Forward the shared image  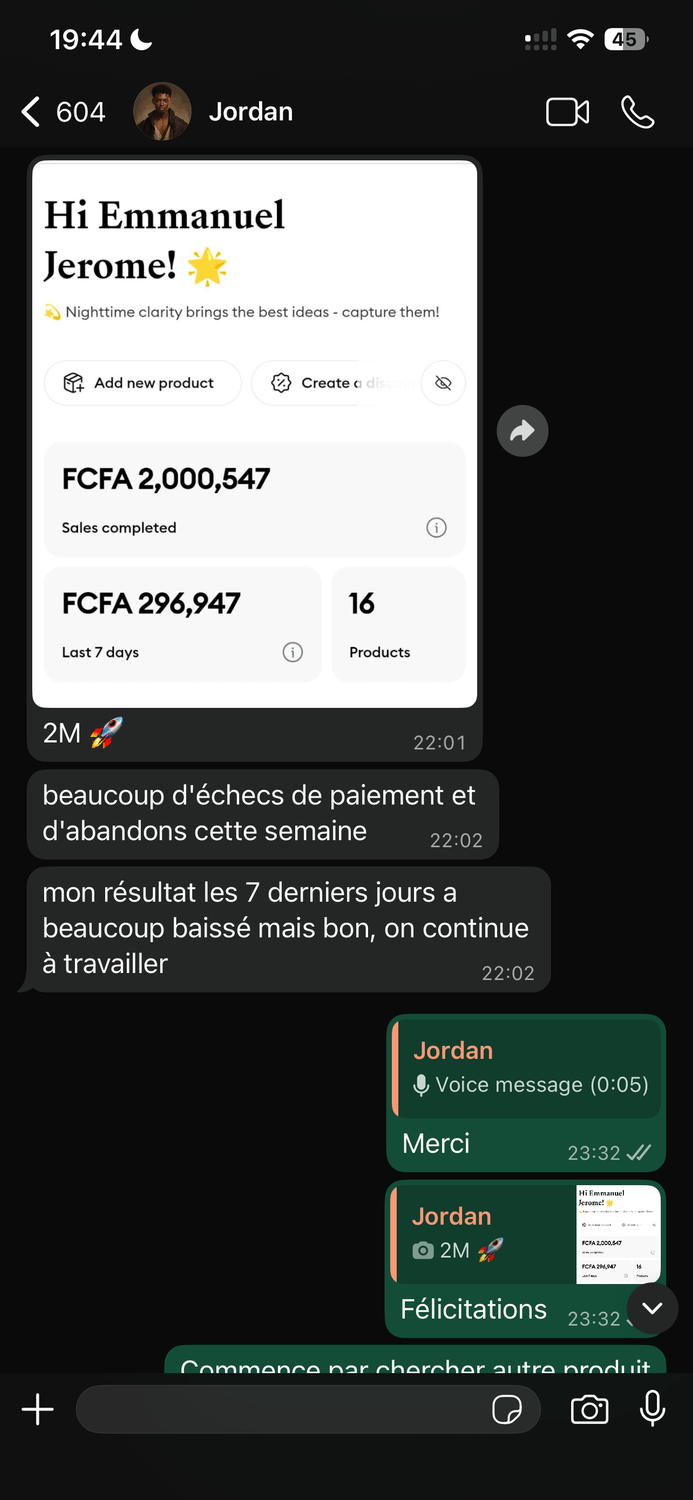coord(522,431)
